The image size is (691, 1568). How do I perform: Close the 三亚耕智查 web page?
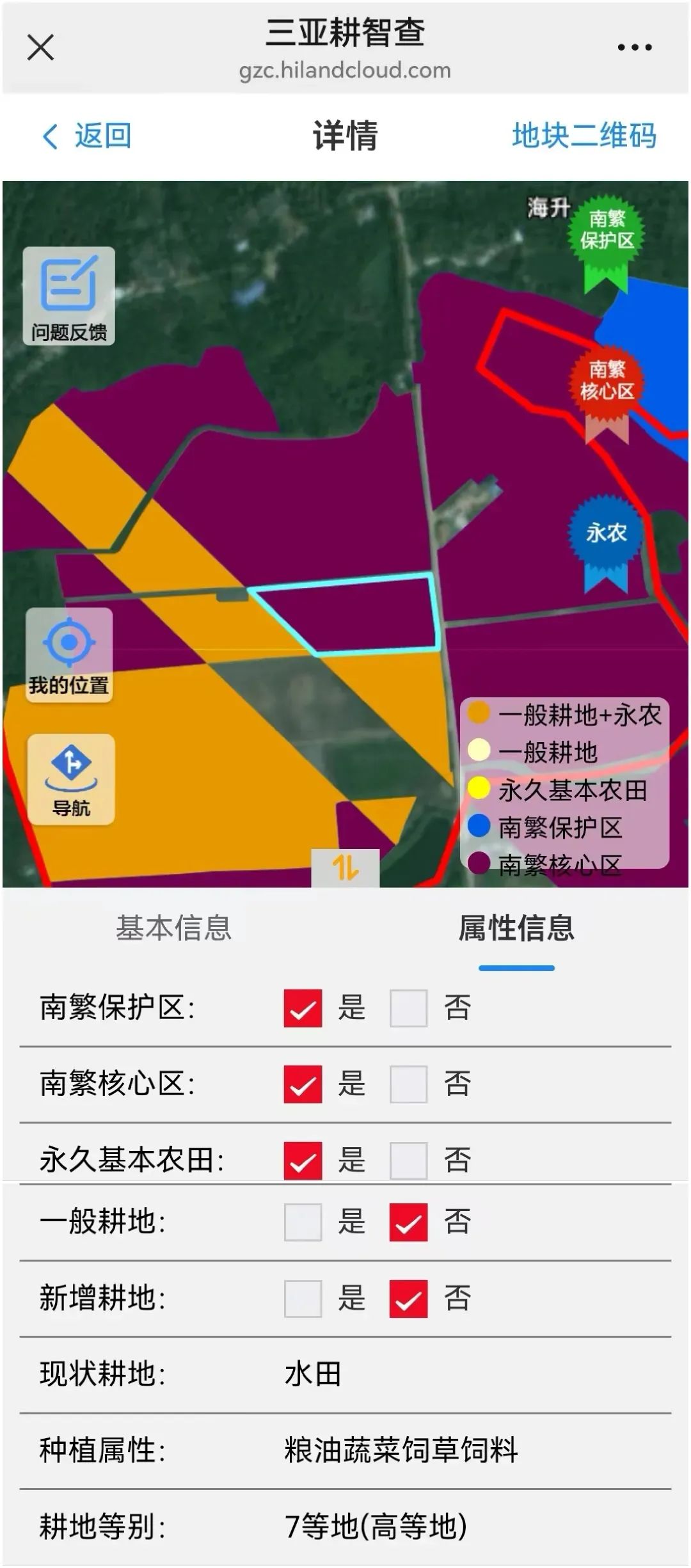40,47
